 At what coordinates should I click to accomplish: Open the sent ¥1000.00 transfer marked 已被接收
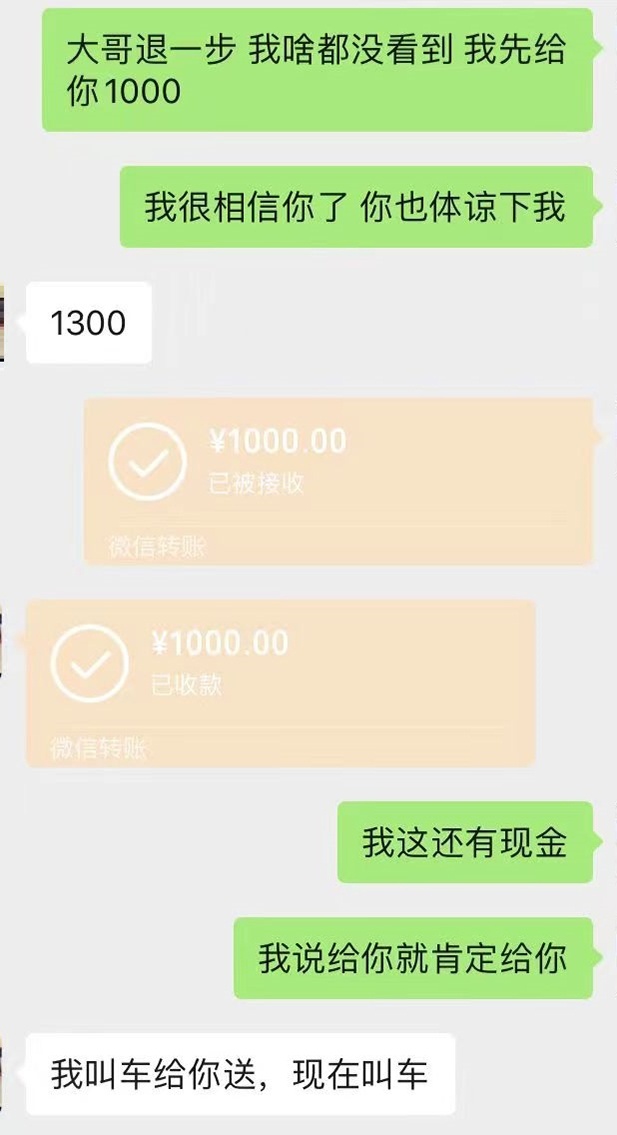tap(338, 480)
